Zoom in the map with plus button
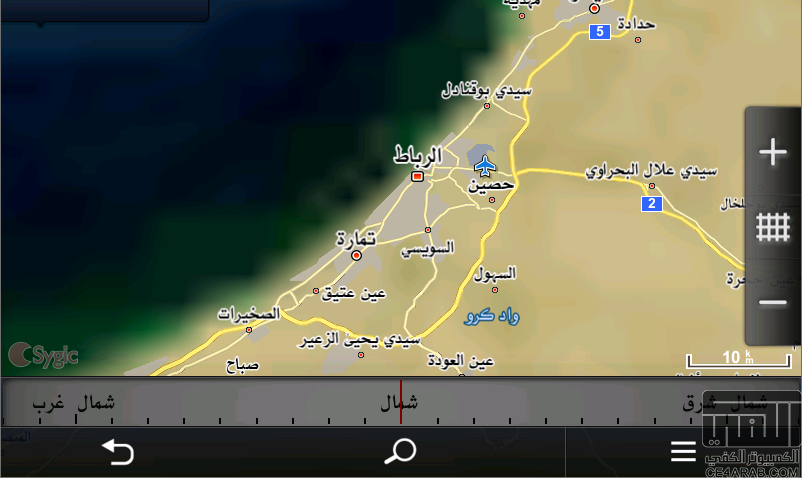Screen dimensions: 802x478 (x=772, y=153)
